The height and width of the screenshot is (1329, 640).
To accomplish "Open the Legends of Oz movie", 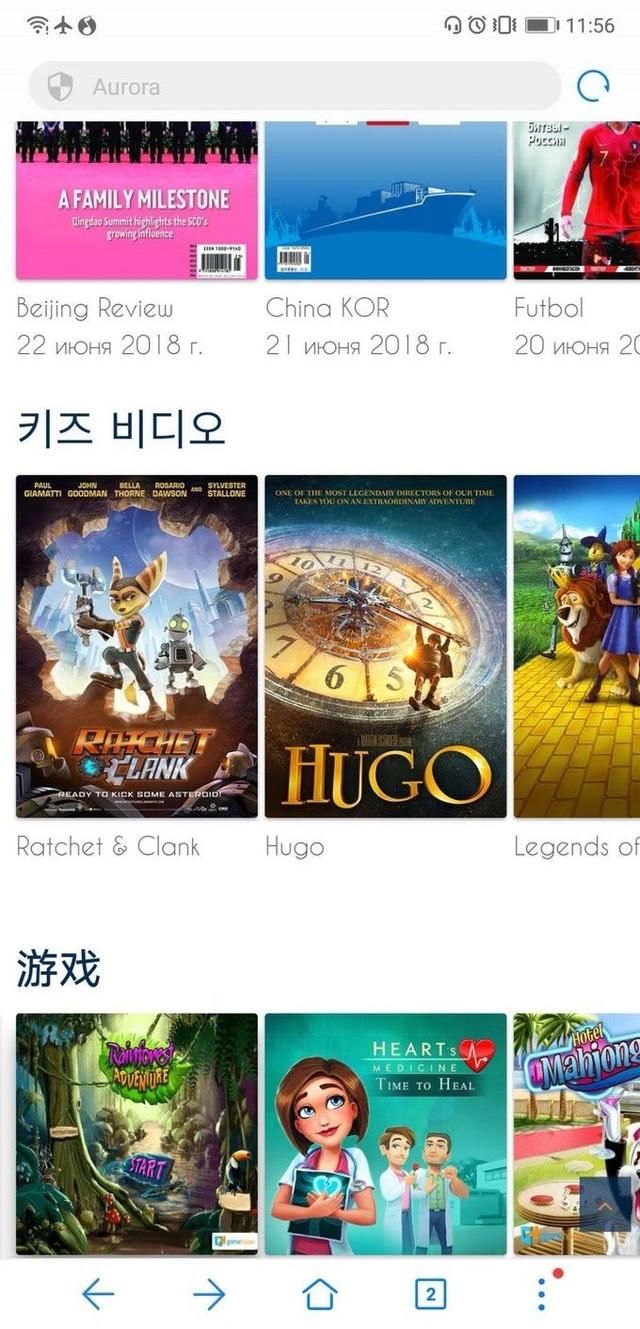I will (576, 646).
